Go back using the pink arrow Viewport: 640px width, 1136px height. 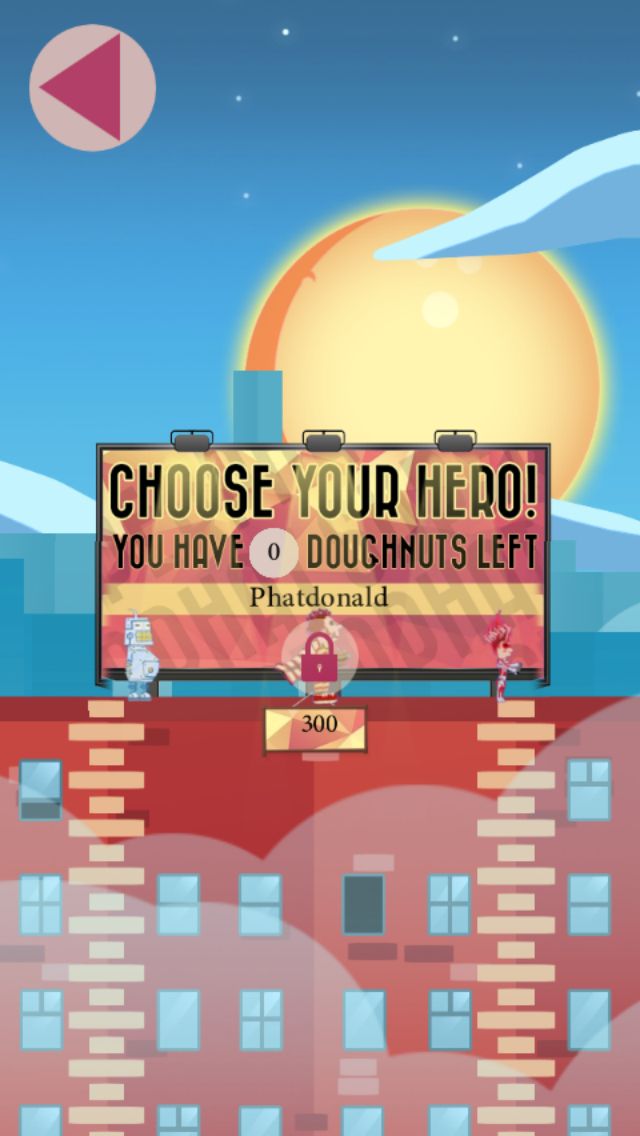pyautogui.click(x=92, y=88)
